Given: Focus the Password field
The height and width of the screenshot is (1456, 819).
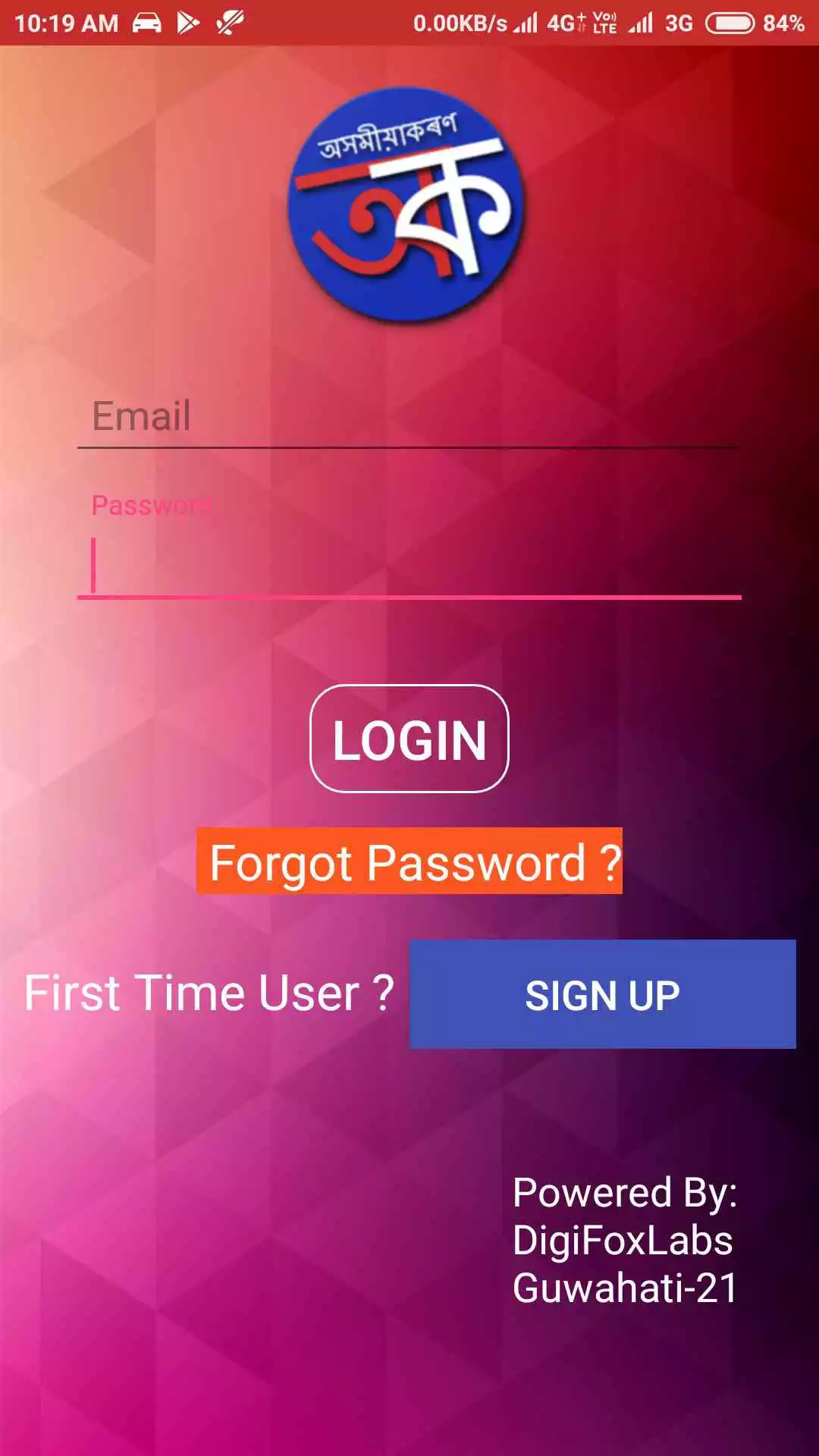Looking at the screenshot, I should click(409, 565).
